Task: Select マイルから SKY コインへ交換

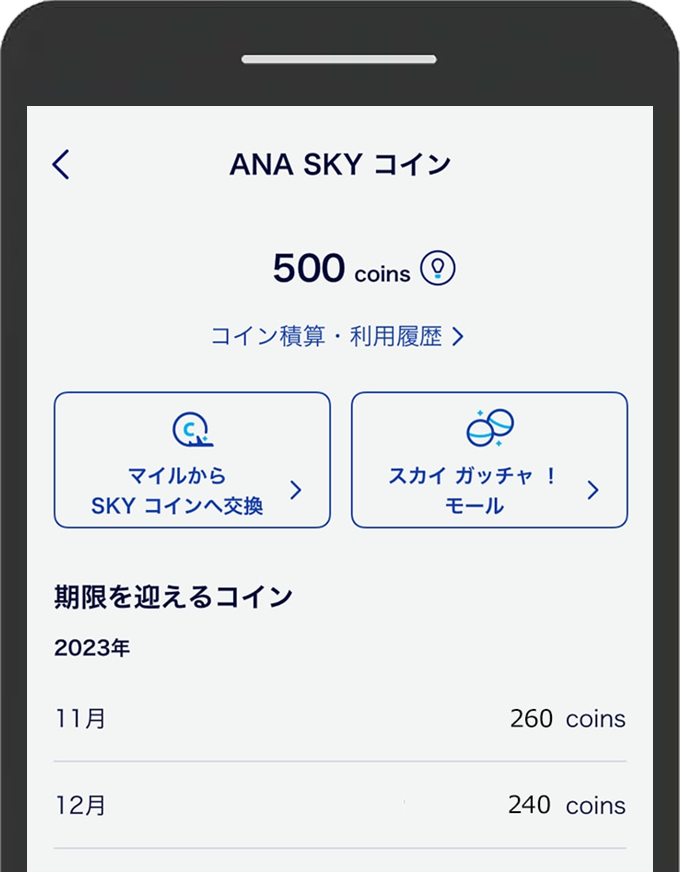Action: [192, 460]
